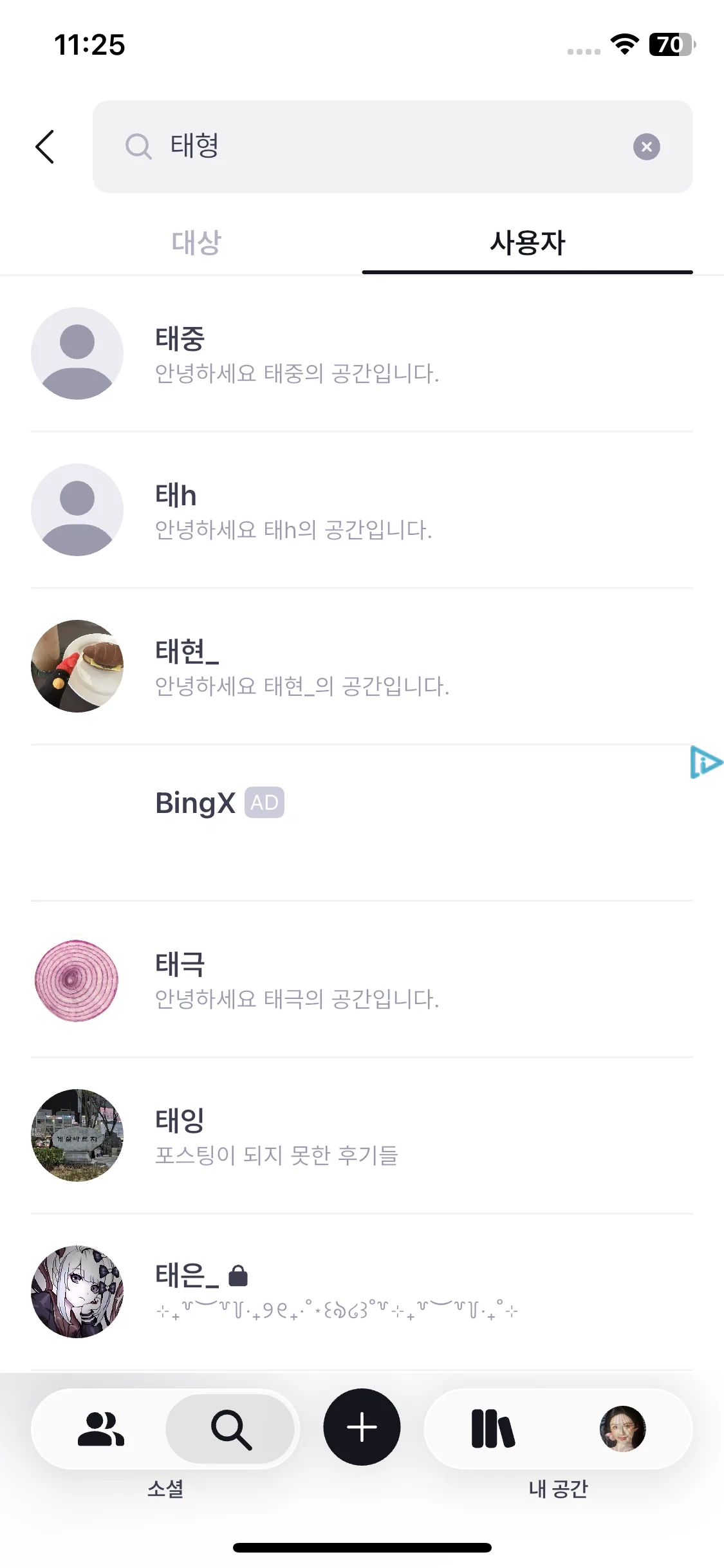View the 태잉 user profile

pos(360,1136)
